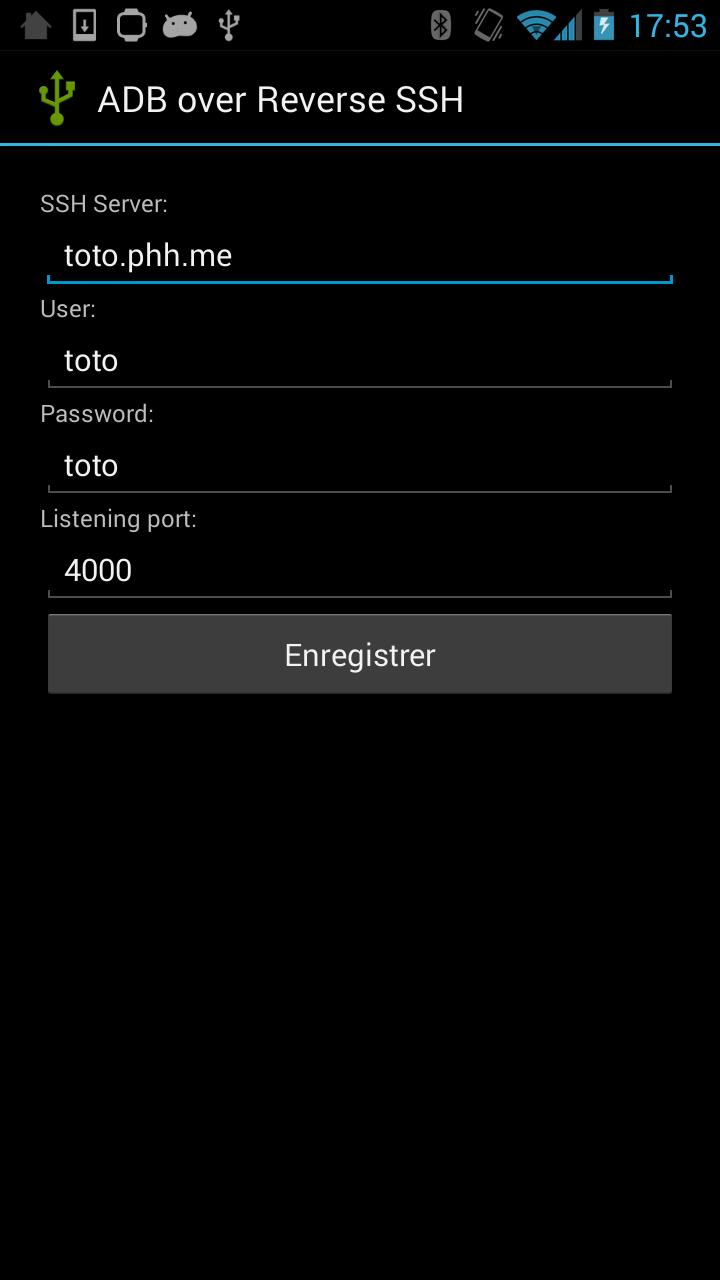Click the Listening port field showing 4000

(x=360, y=570)
